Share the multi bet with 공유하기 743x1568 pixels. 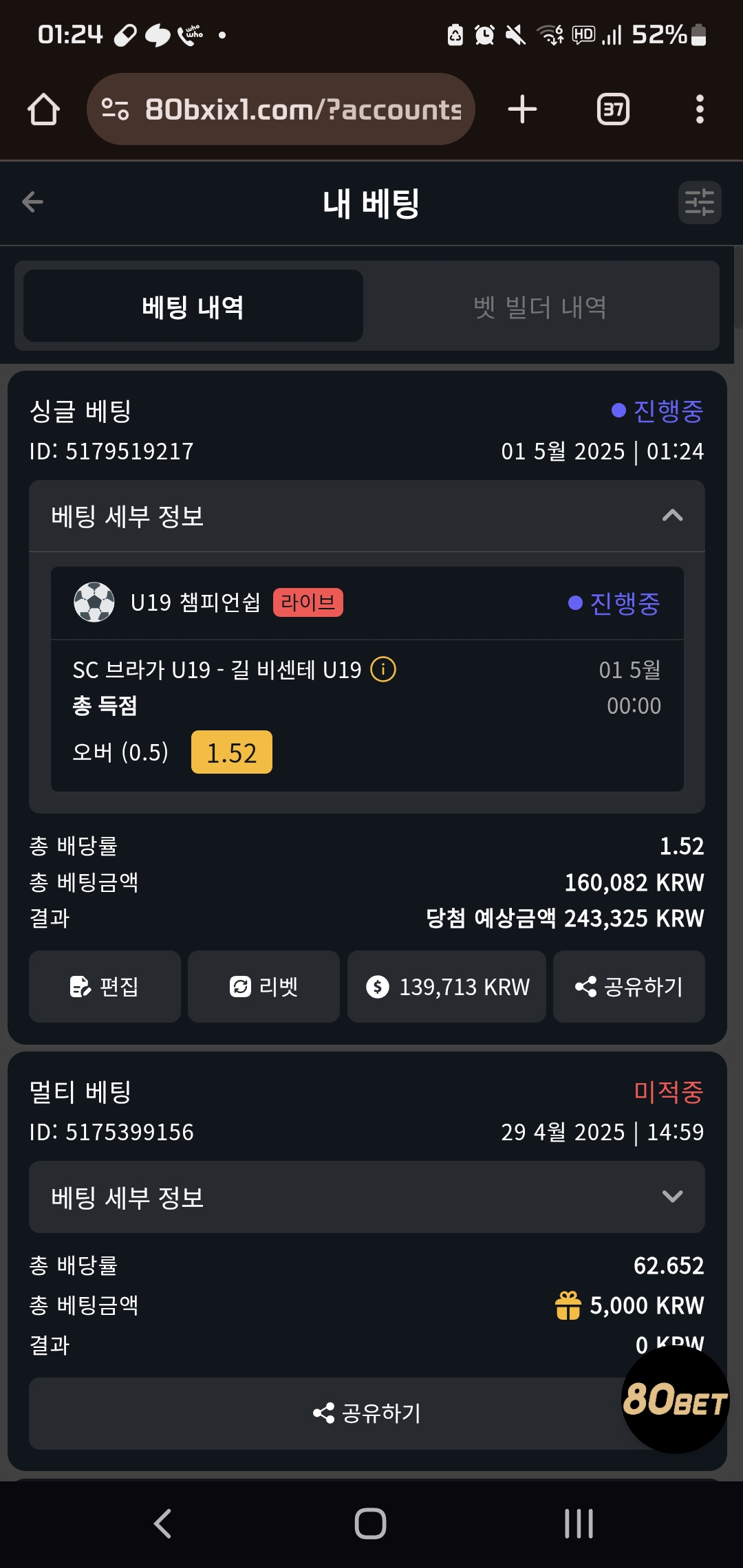coord(367,1413)
